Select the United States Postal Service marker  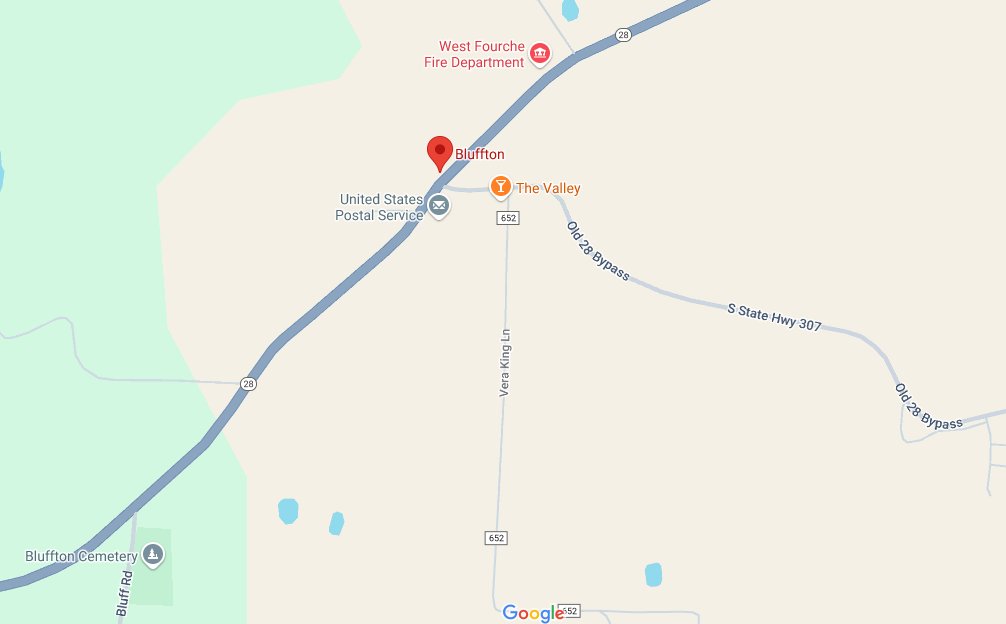pos(439,206)
